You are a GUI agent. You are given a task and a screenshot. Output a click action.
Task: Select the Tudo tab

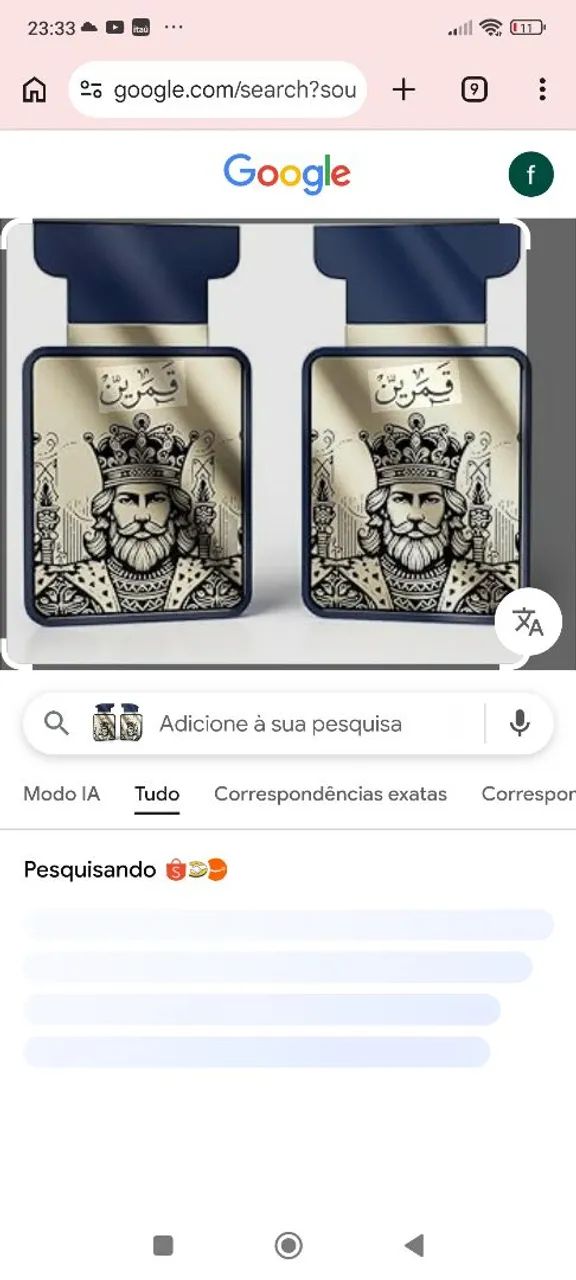point(157,794)
